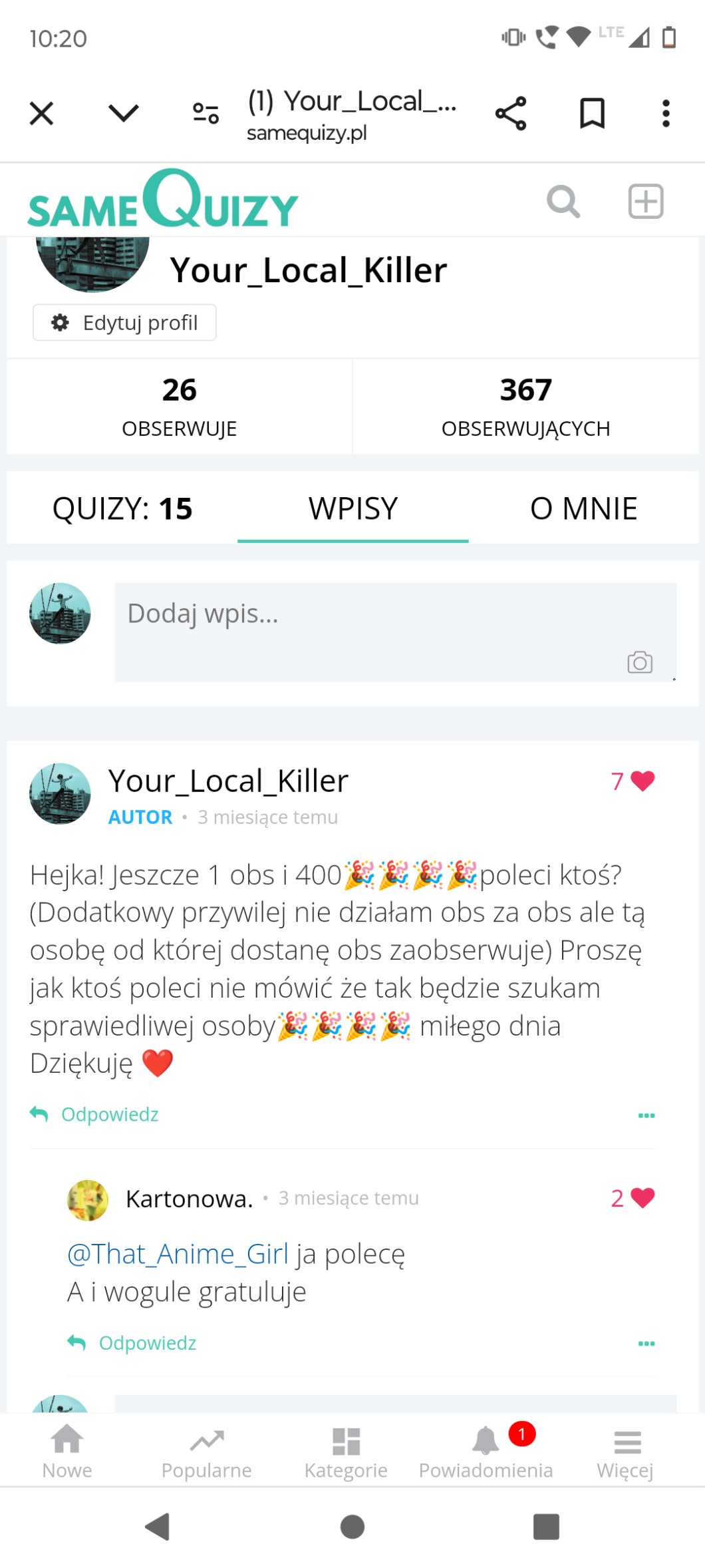This screenshot has width=705, height=1568.
Task: Share the page via share icon
Action: point(511,113)
